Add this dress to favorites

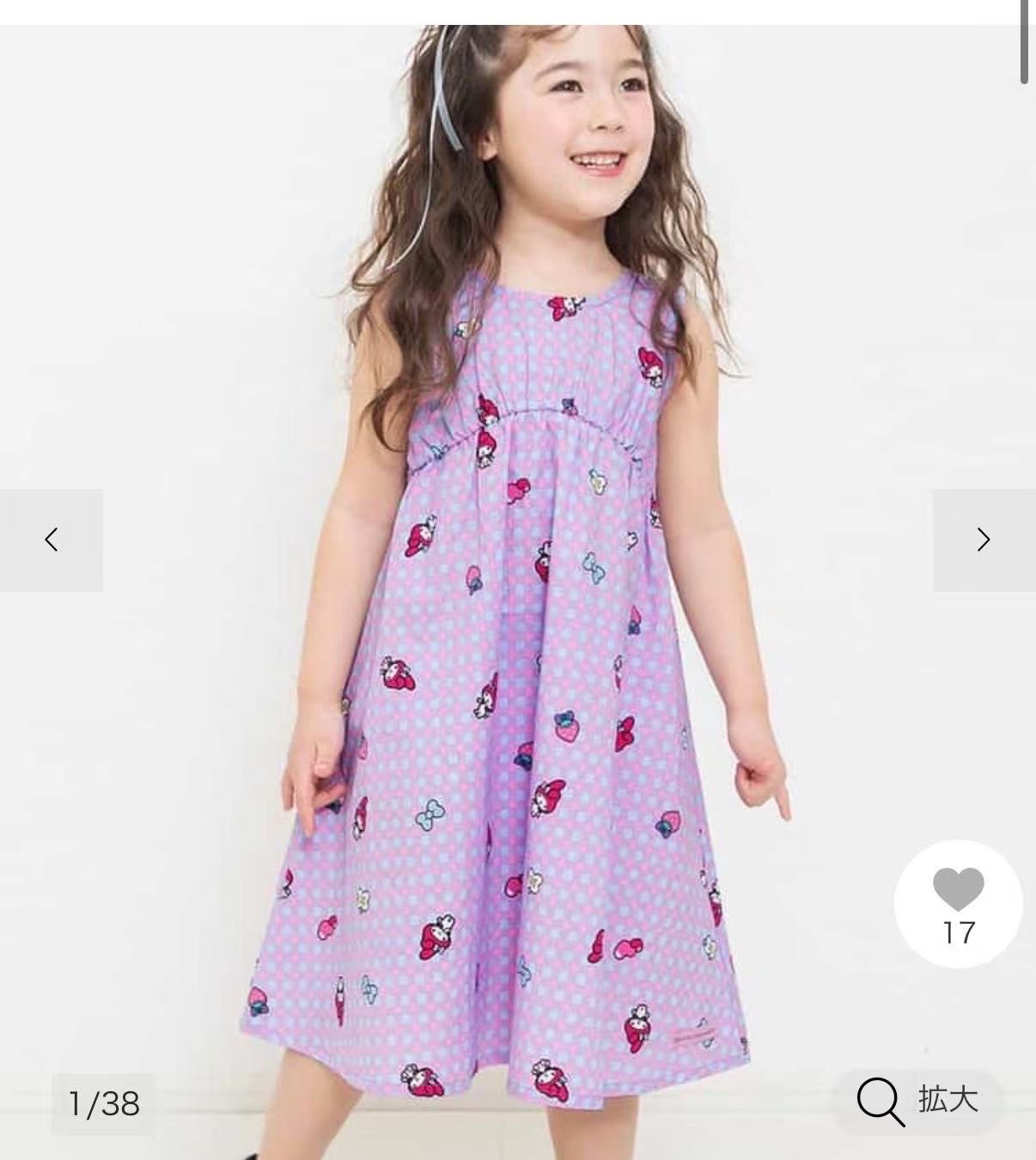pyautogui.click(x=958, y=903)
